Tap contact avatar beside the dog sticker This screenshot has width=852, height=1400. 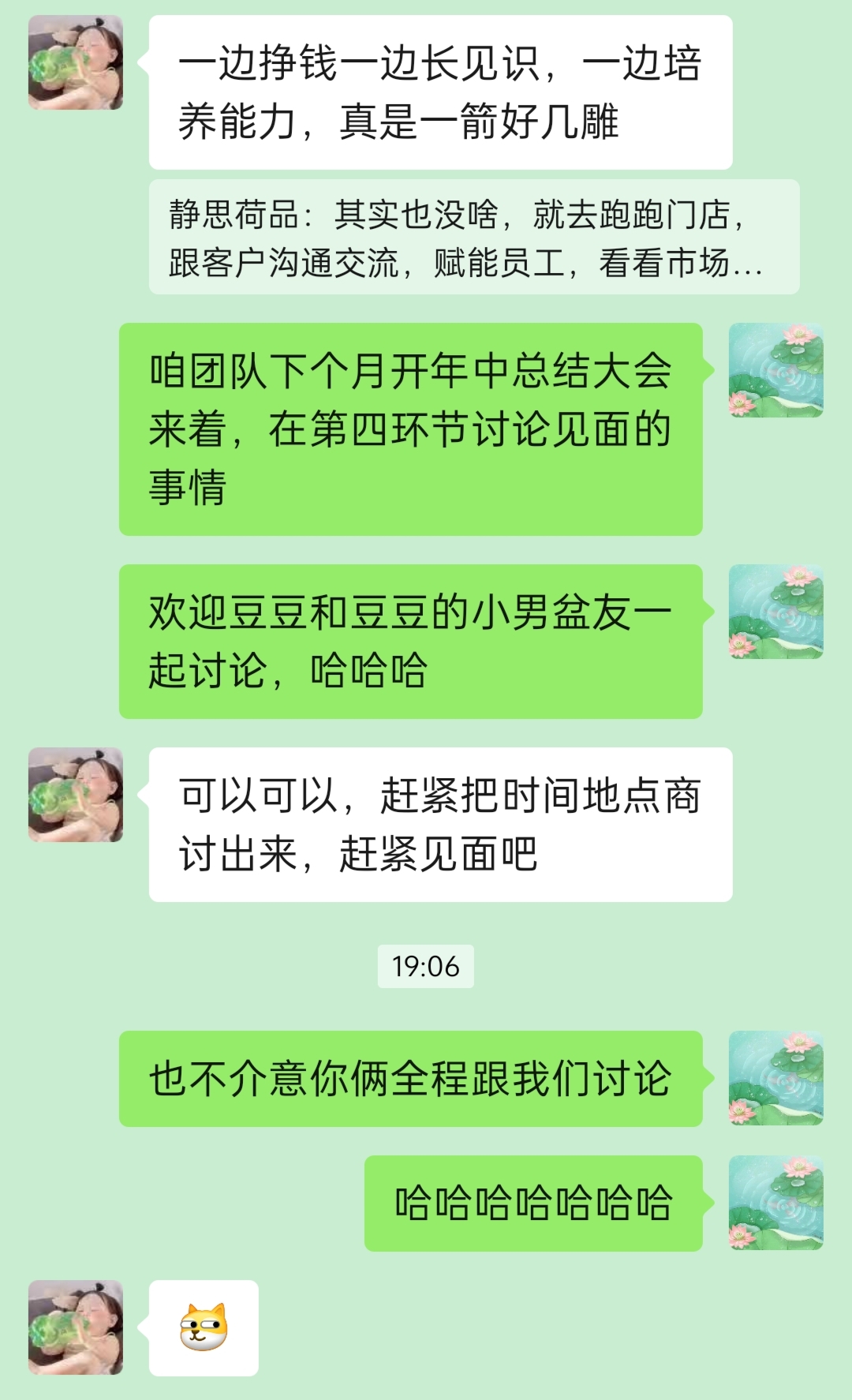pos(76,1327)
